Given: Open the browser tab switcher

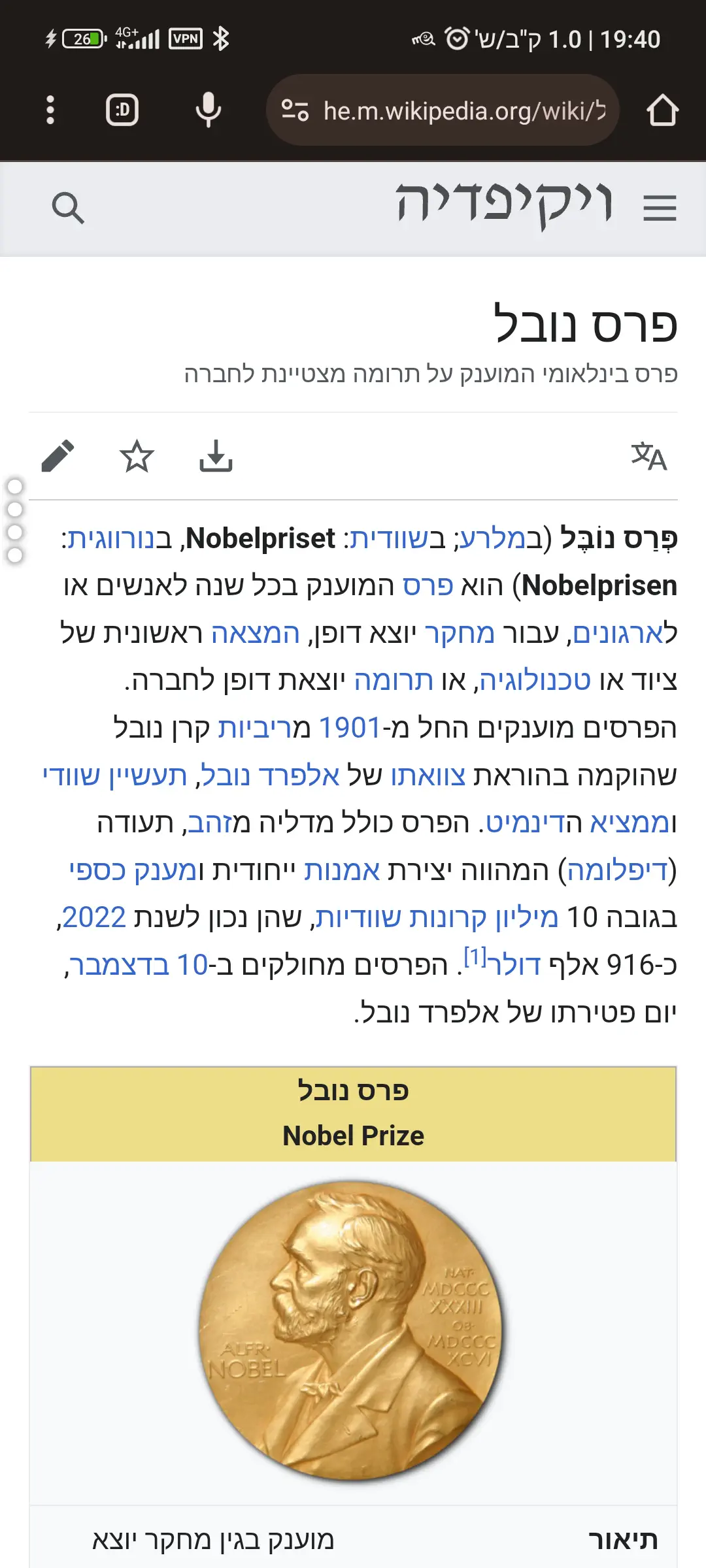Looking at the screenshot, I should [x=122, y=110].
